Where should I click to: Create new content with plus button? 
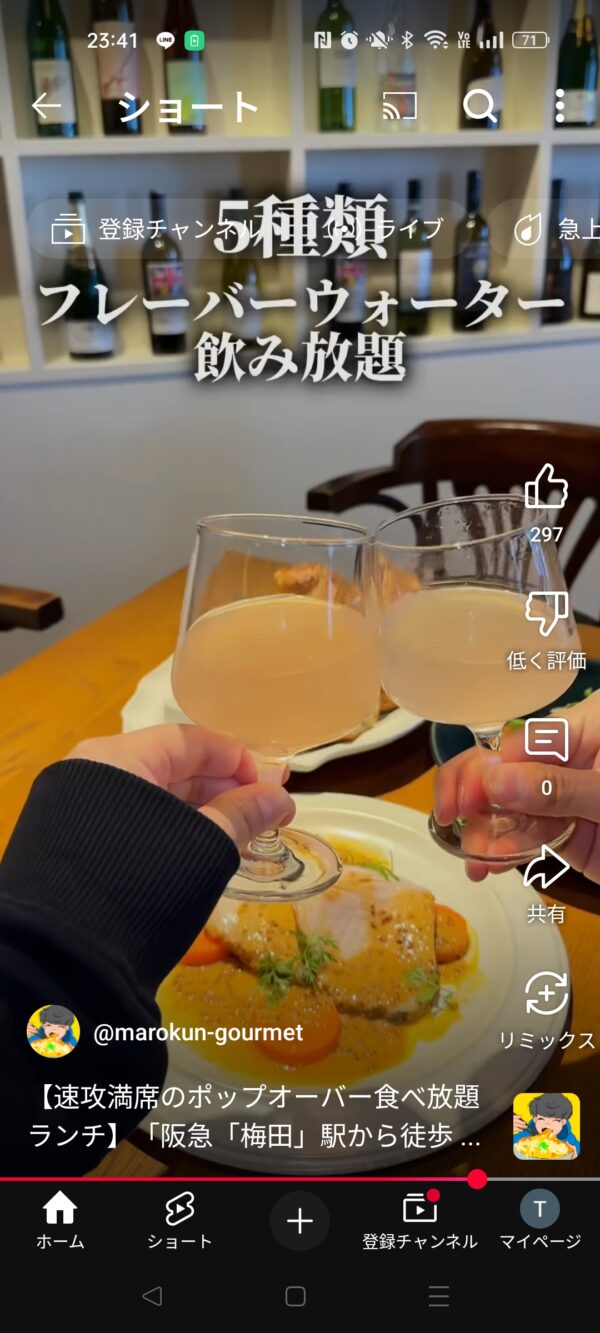(300, 1221)
